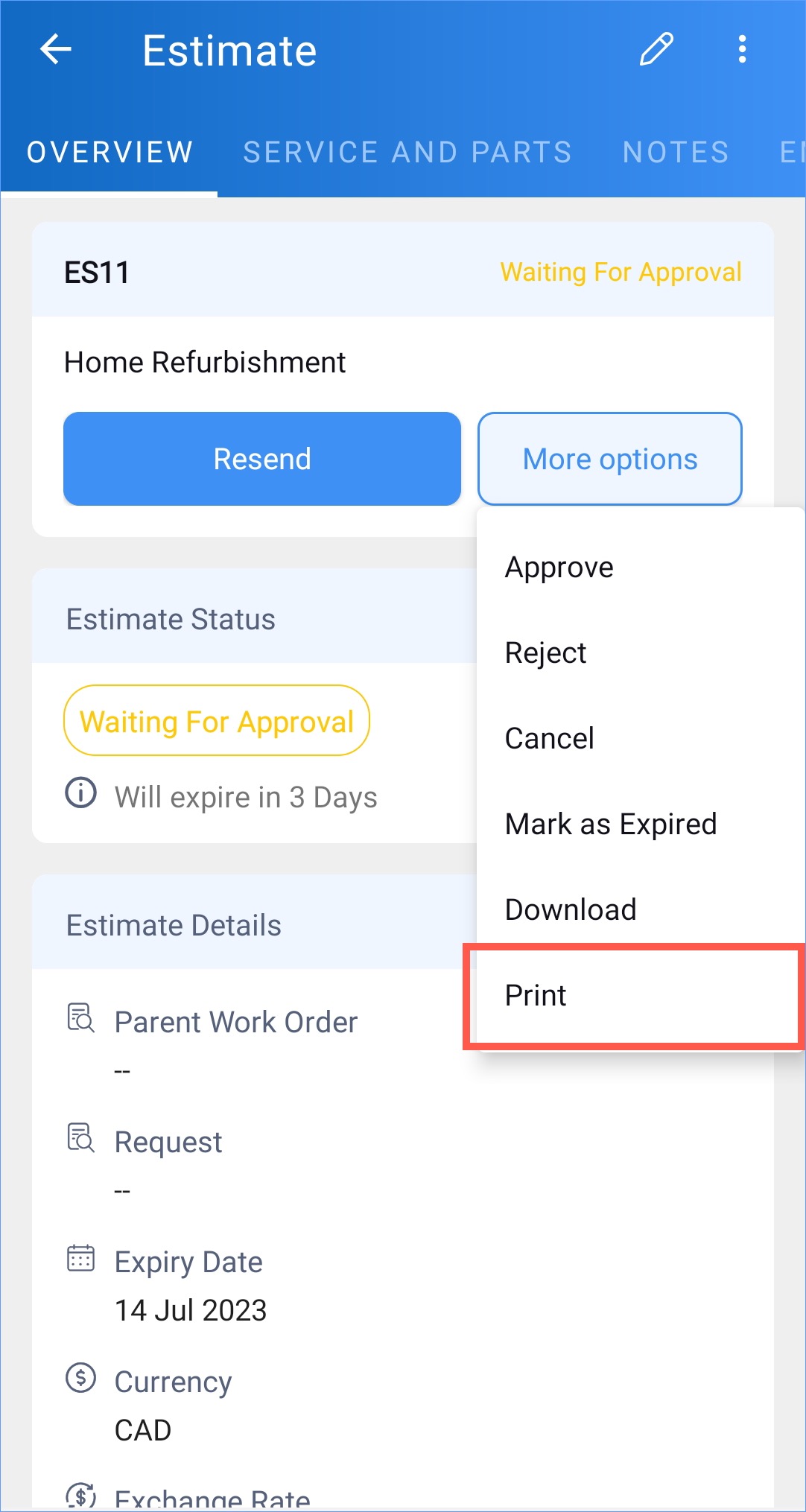Screen dimensions: 806x1512
Task: Edit the estimate with the pencil icon
Action: 656,50
